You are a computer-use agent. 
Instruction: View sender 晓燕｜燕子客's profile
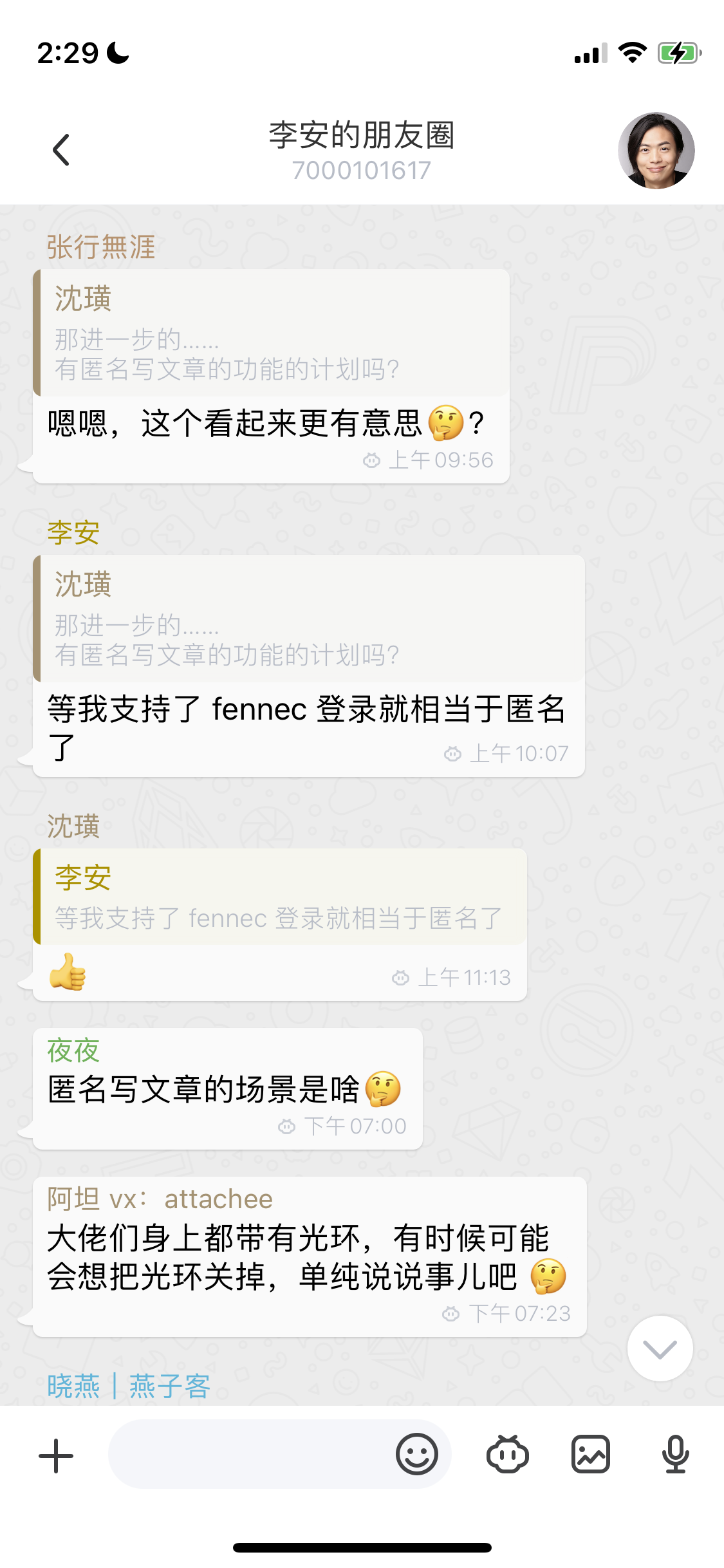click(x=129, y=1386)
